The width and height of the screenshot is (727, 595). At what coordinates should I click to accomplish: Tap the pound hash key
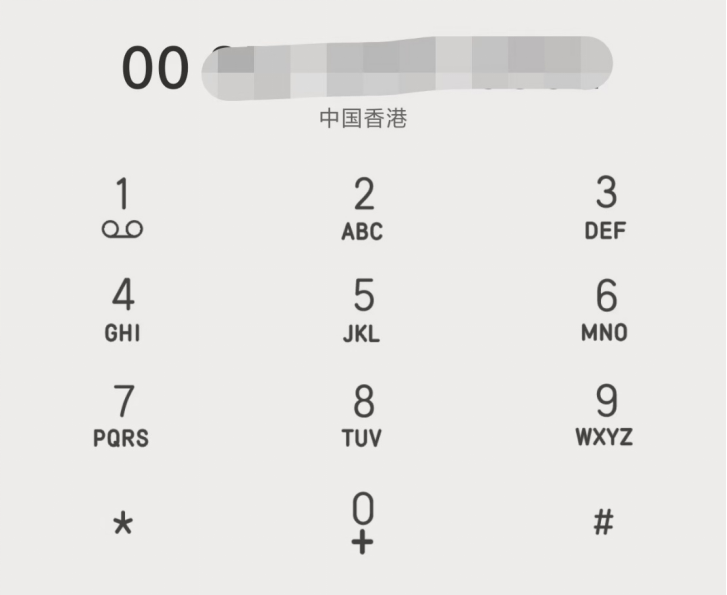(x=604, y=521)
